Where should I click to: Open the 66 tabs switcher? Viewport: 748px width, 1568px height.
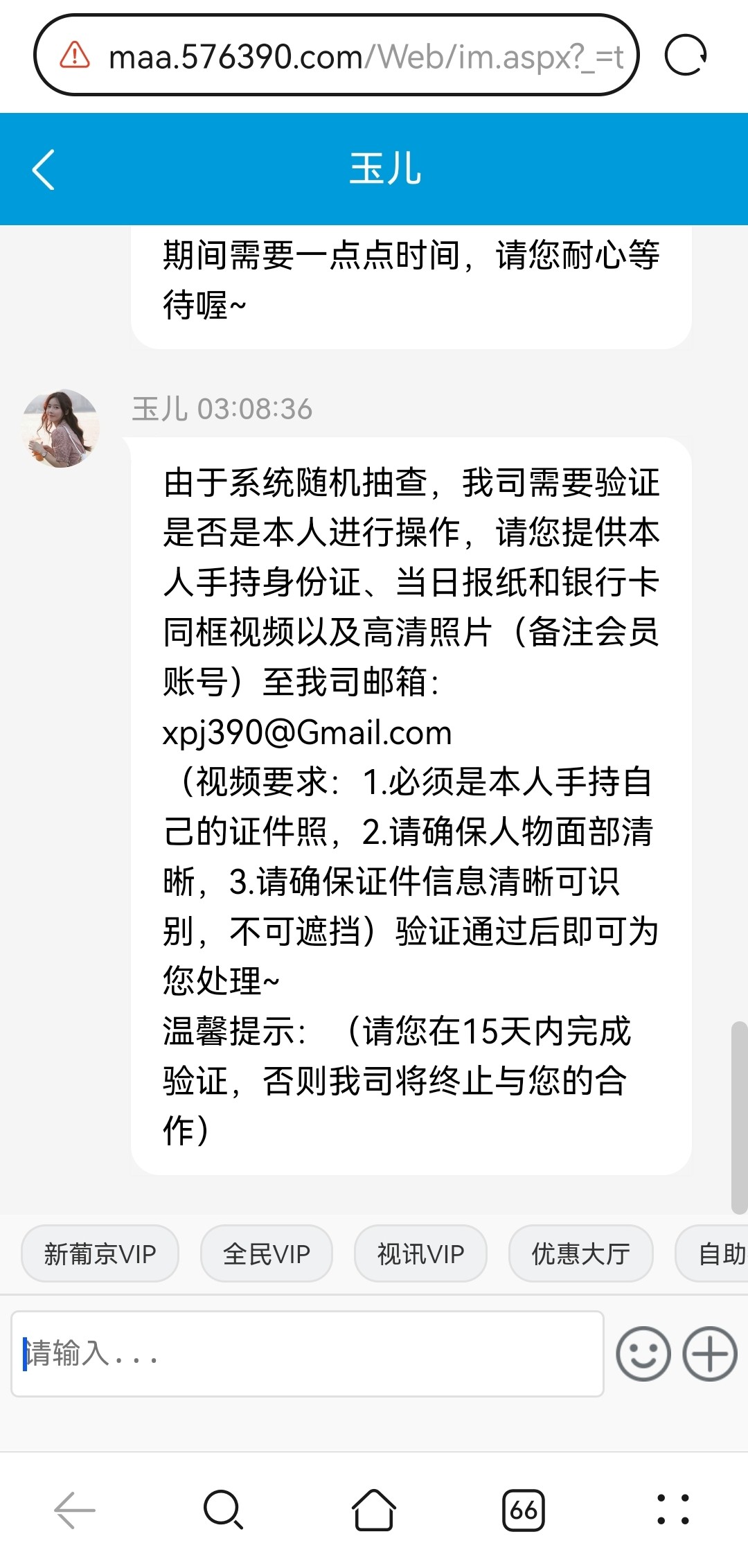point(524,1510)
